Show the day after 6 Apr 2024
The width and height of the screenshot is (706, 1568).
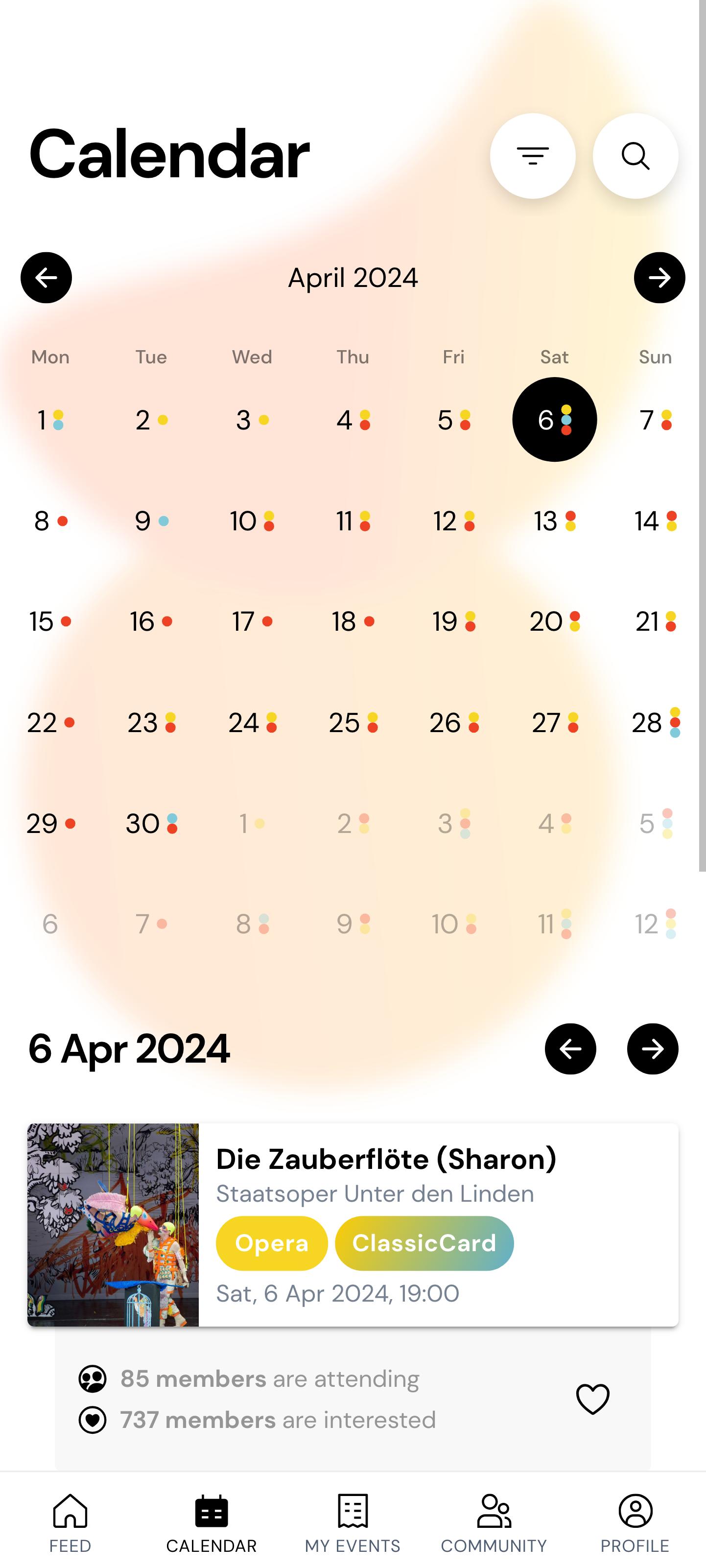pos(653,1049)
